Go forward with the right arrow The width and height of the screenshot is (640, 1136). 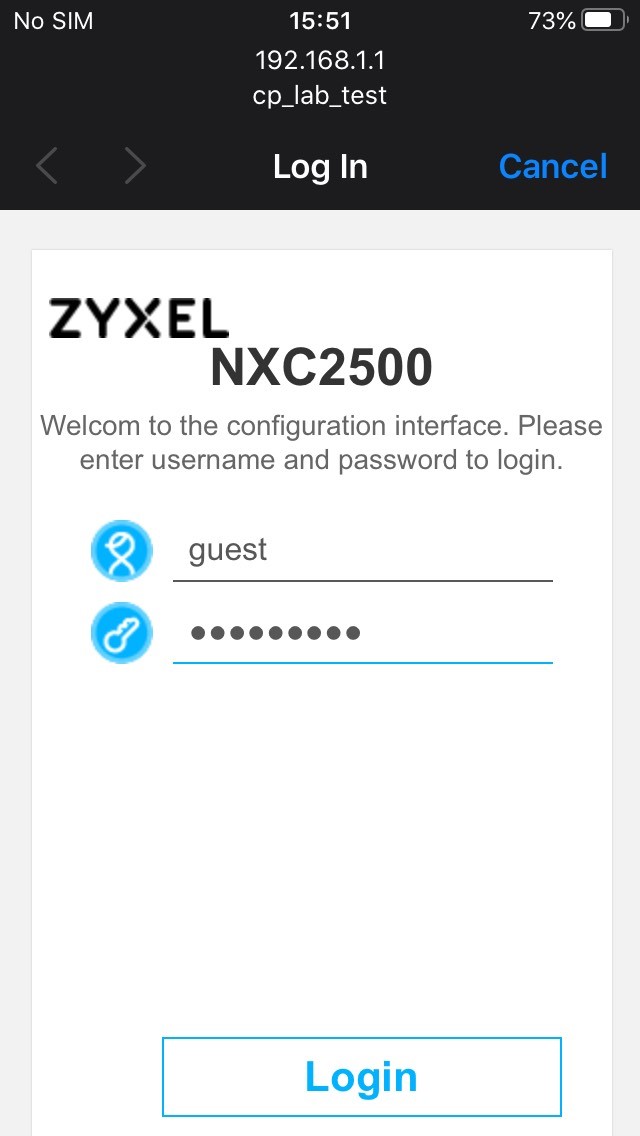(x=135, y=166)
